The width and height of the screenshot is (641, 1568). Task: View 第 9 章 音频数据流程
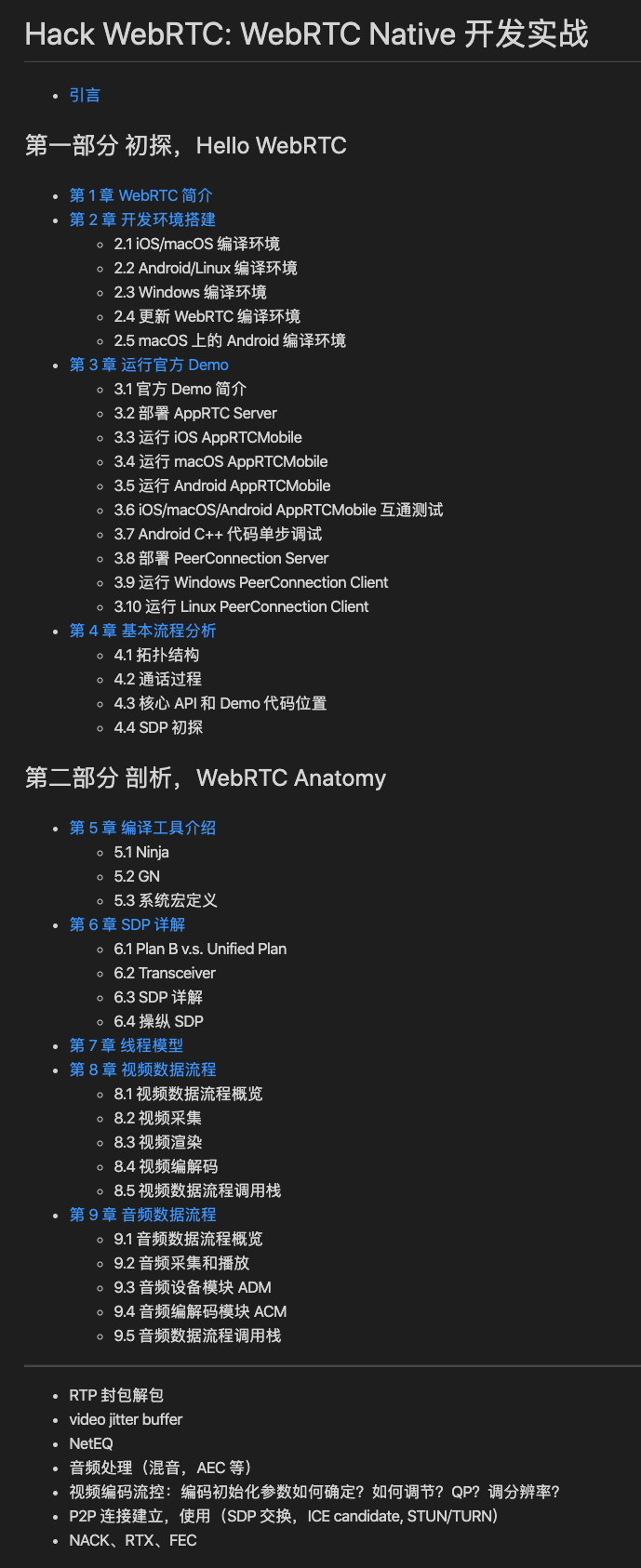point(142,1215)
